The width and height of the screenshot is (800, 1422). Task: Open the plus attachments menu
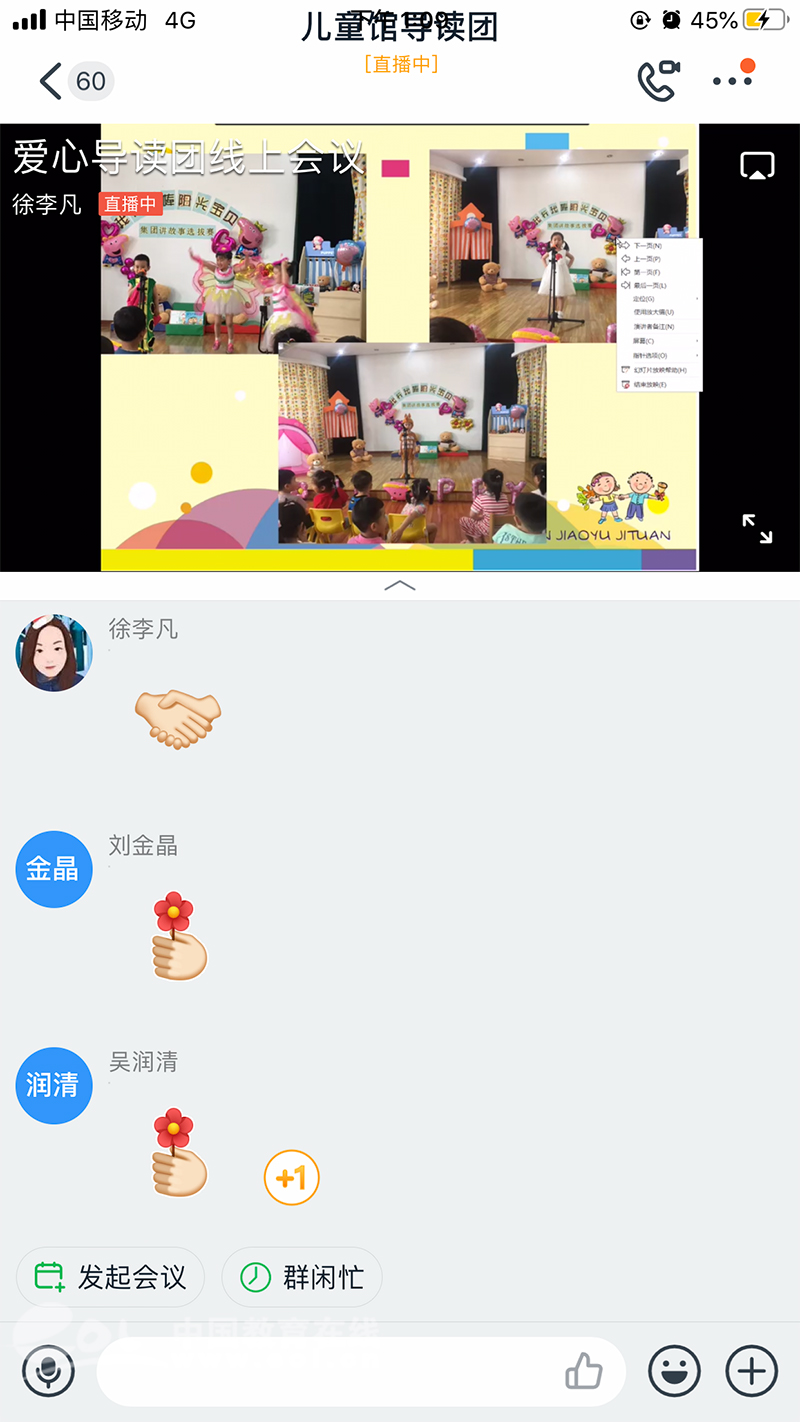click(x=751, y=1372)
